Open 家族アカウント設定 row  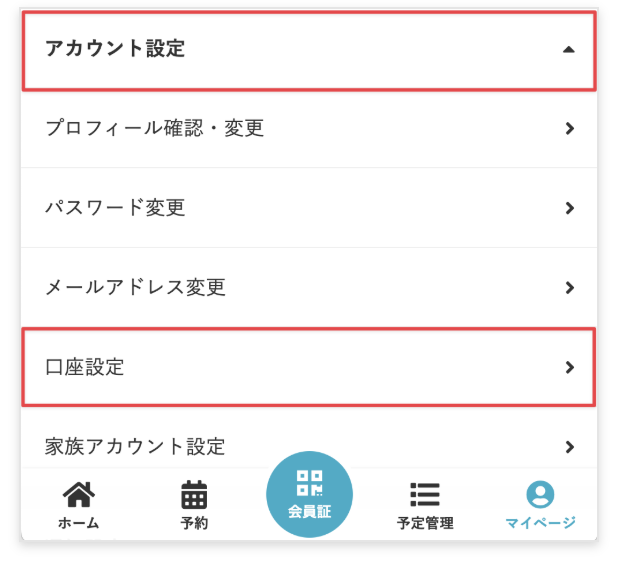tap(308, 446)
